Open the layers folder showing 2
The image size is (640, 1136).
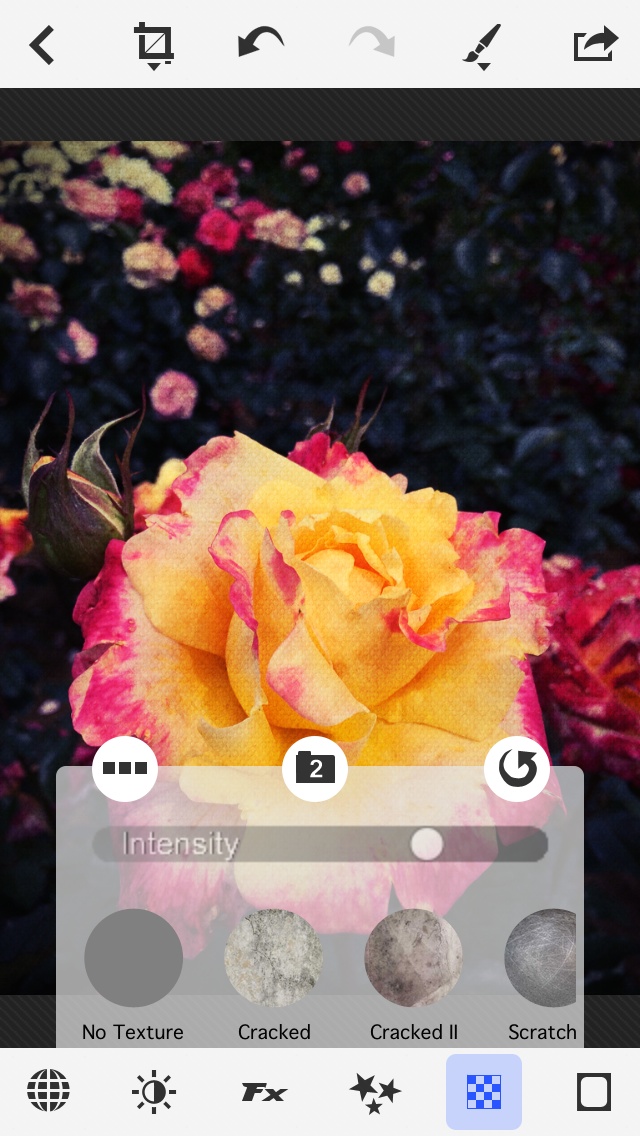[315, 768]
